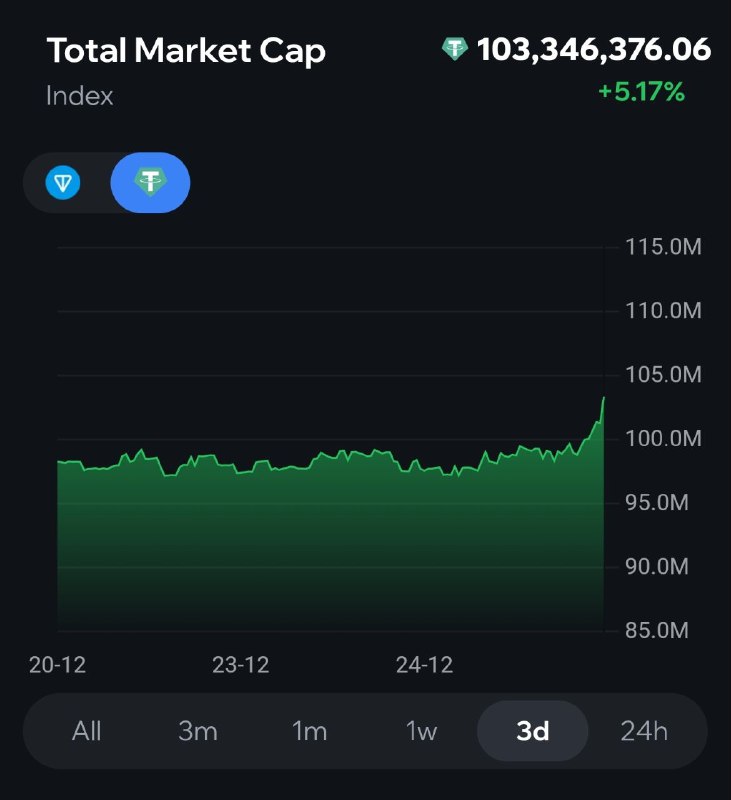Image resolution: width=731 pixels, height=800 pixels.
Task: Change chart to 1w range
Action: pyautogui.click(x=421, y=731)
